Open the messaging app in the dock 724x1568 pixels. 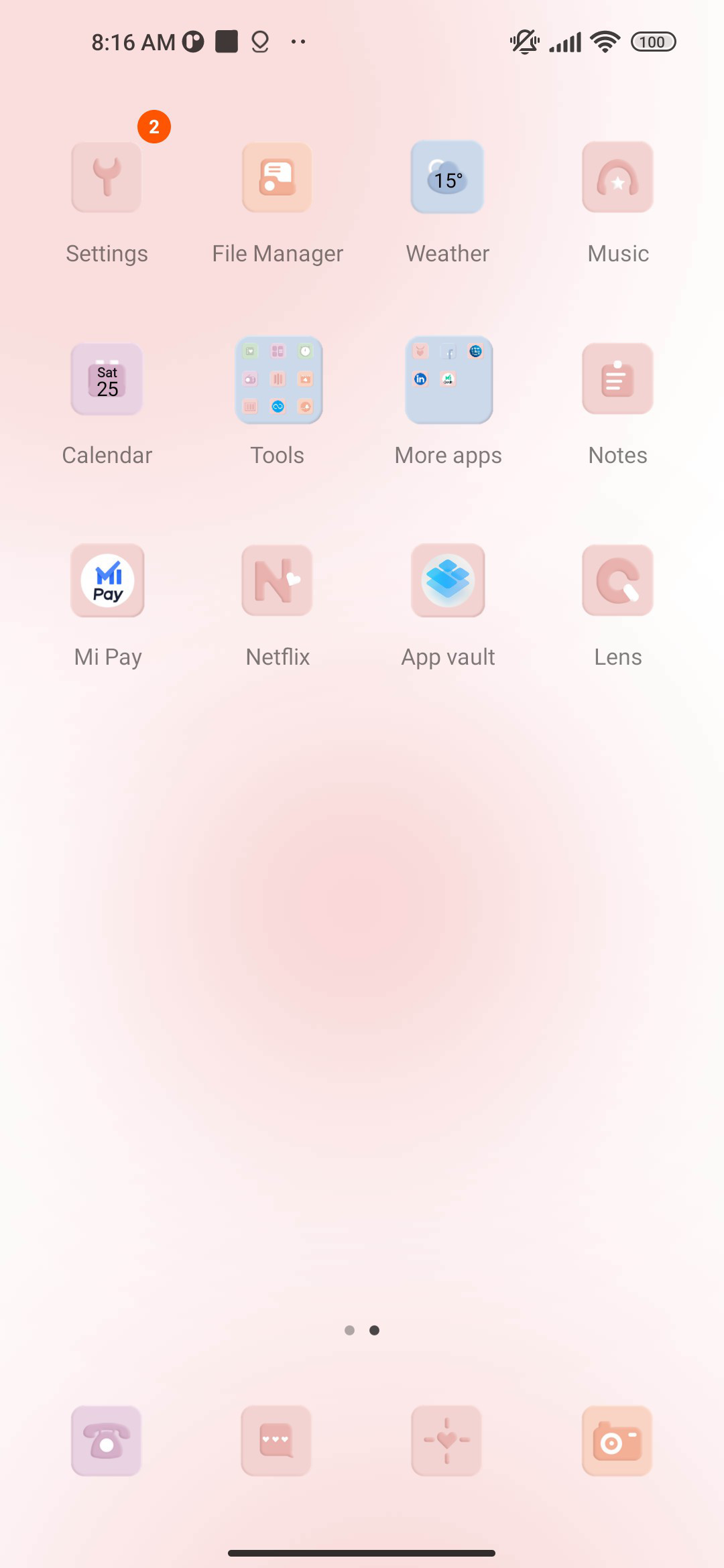click(276, 1441)
